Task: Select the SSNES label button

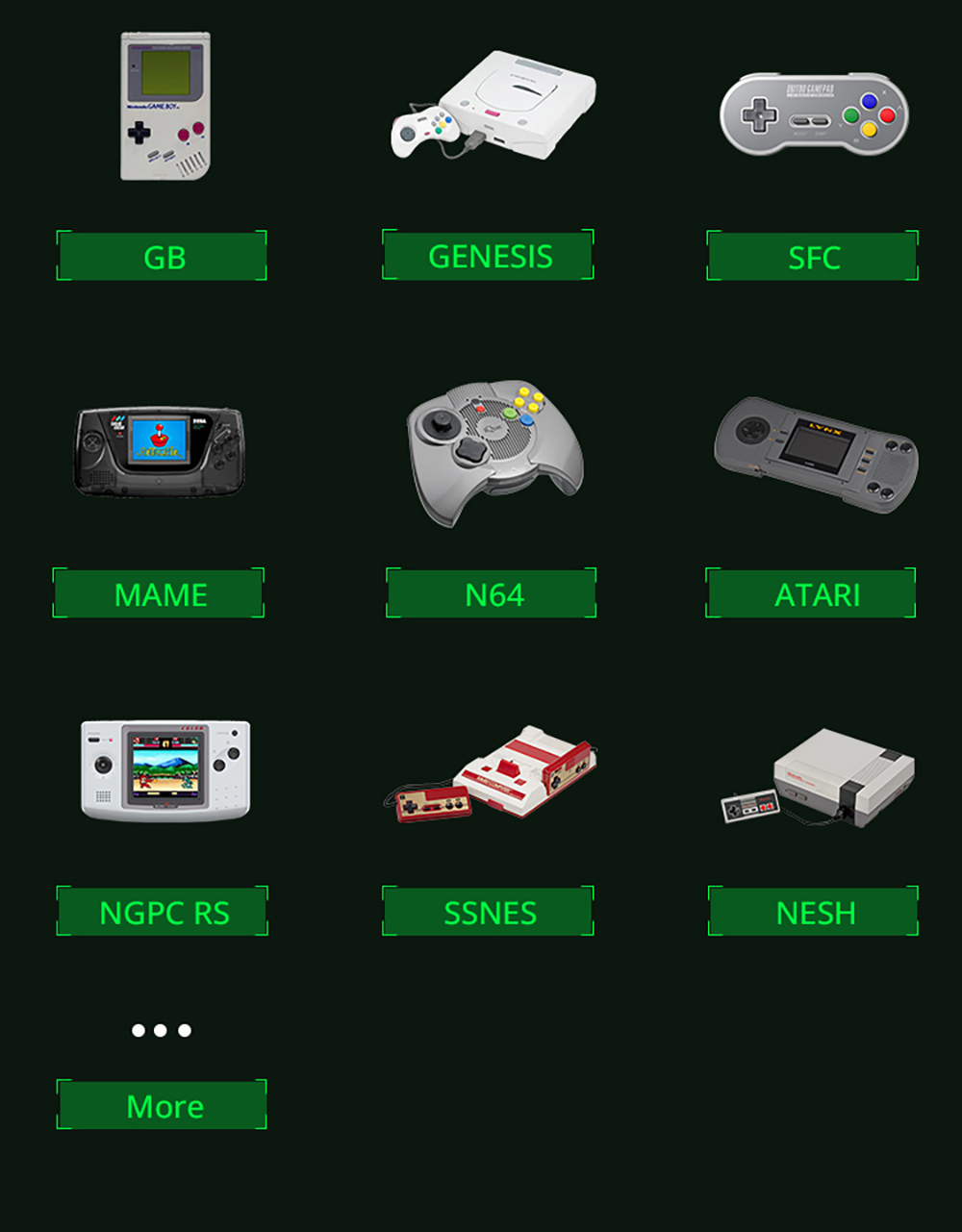Action: pos(491,913)
